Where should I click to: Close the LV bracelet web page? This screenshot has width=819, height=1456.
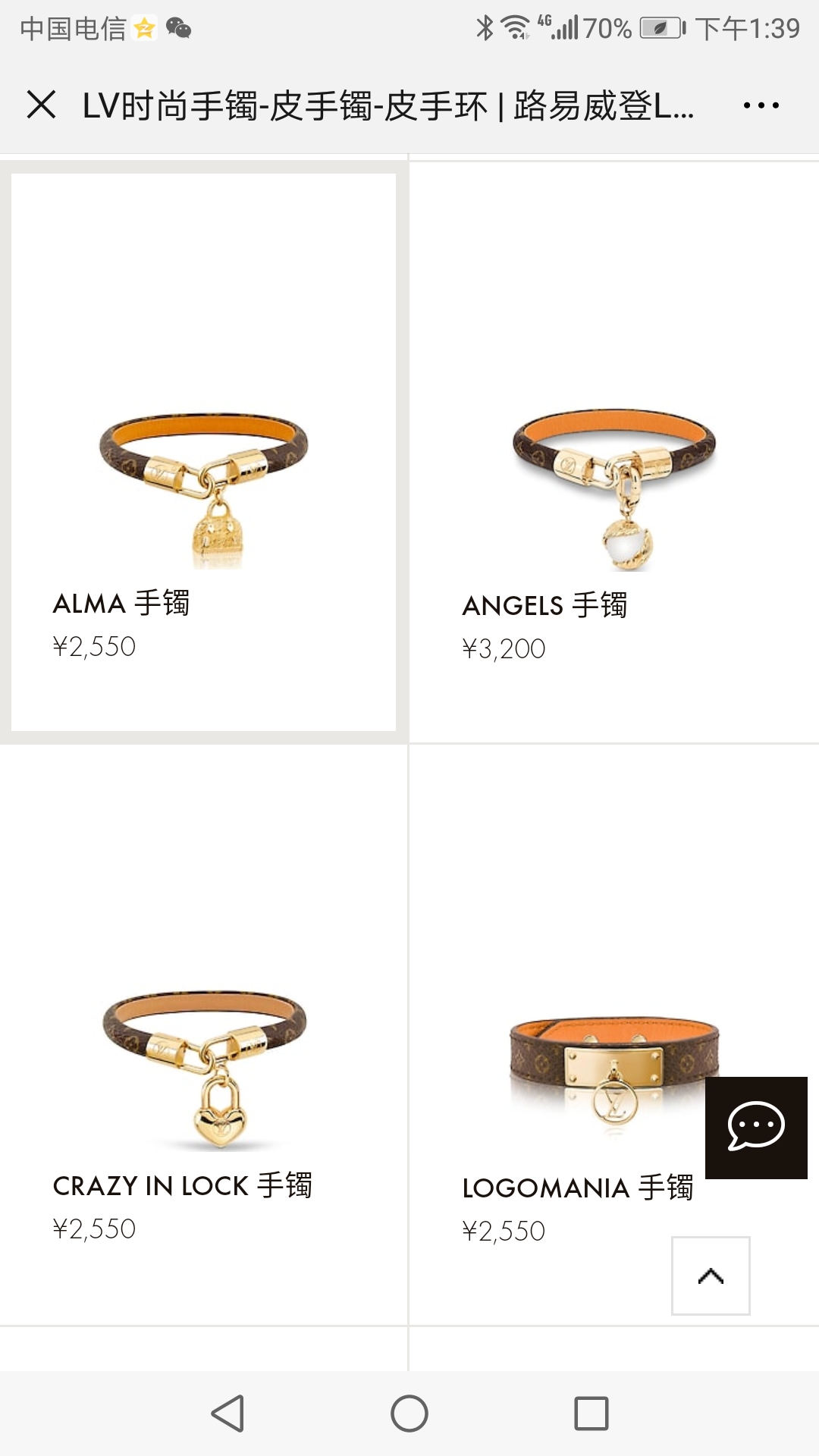42,105
